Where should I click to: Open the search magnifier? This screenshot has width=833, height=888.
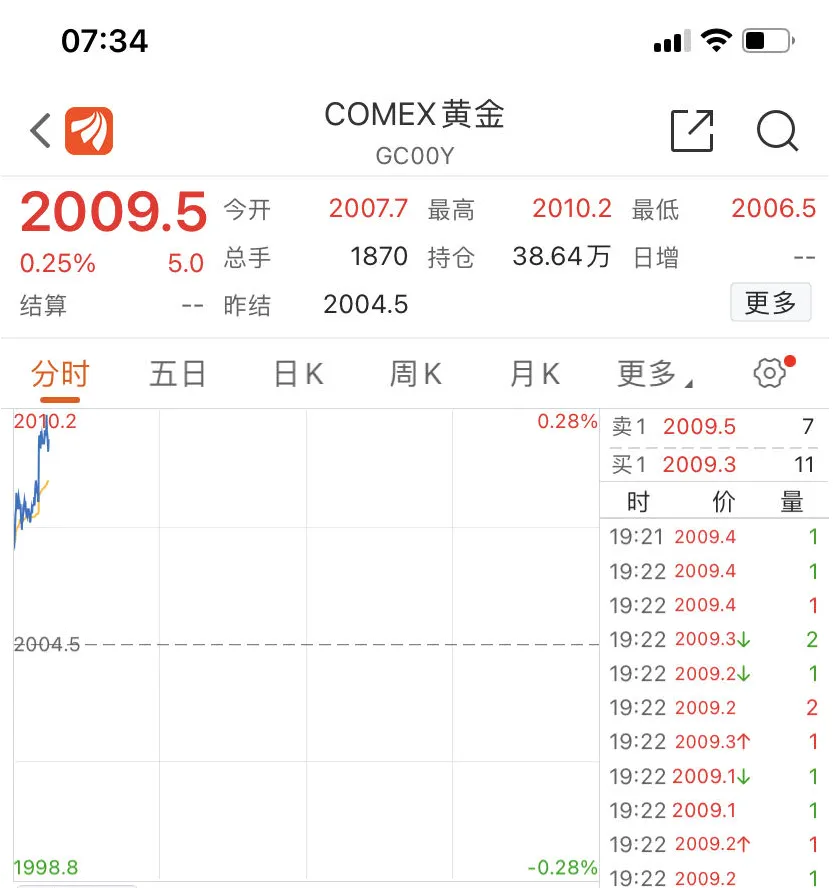(777, 131)
